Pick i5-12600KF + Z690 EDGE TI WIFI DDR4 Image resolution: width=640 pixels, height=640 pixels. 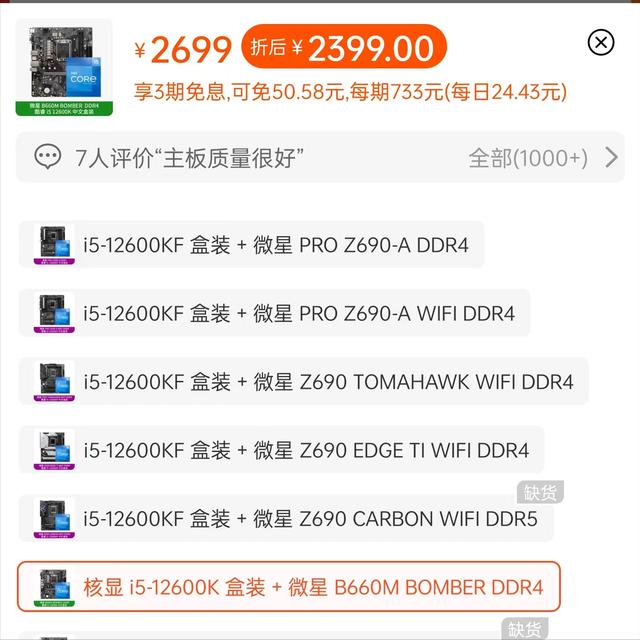coord(281,450)
